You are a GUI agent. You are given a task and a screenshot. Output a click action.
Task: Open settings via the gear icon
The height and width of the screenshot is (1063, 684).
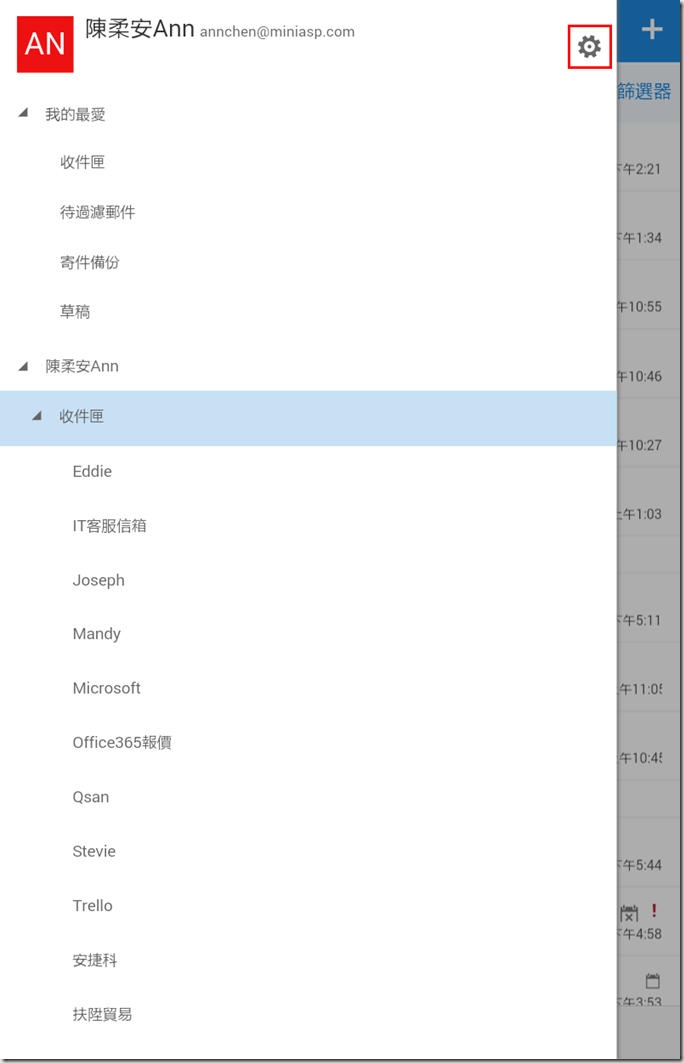589,47
